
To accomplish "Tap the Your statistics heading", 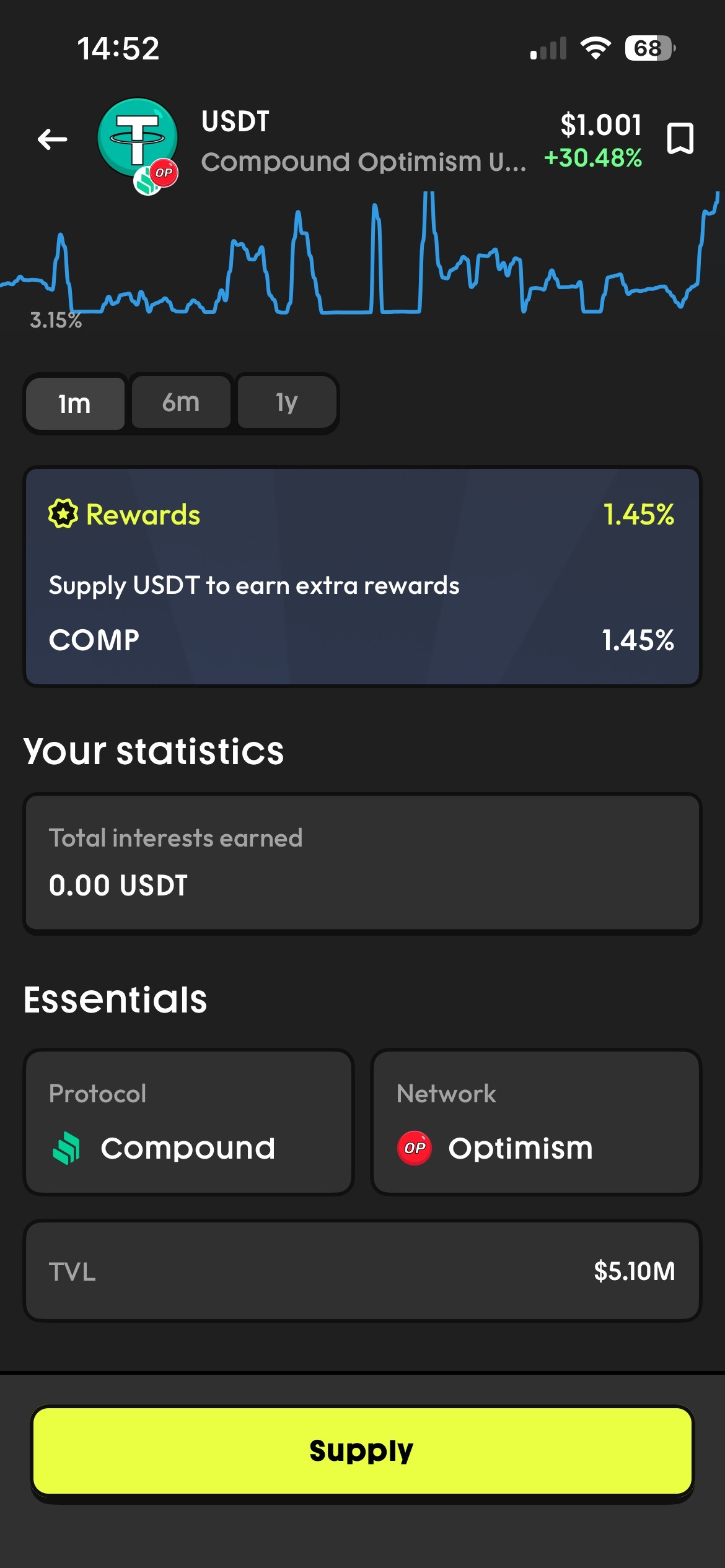I will pos(154,751).
